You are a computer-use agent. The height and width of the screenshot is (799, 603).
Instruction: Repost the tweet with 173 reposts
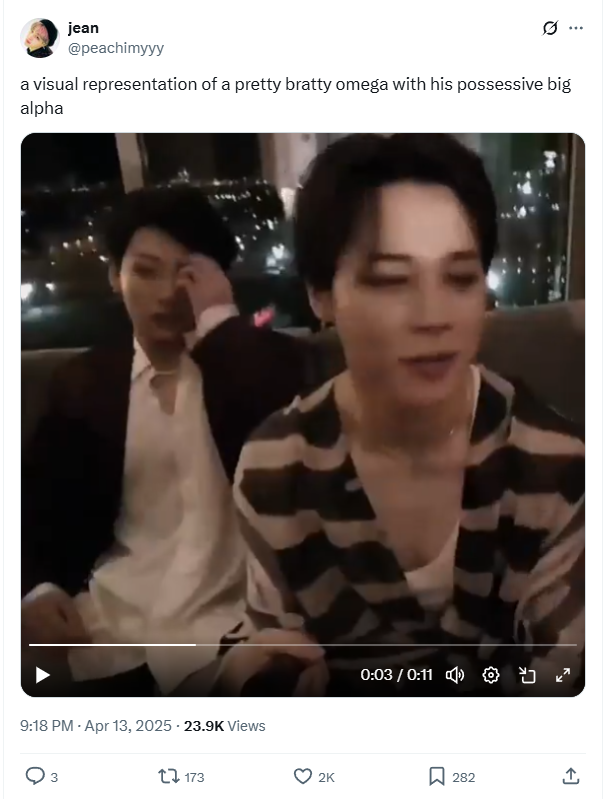[170, 776]
